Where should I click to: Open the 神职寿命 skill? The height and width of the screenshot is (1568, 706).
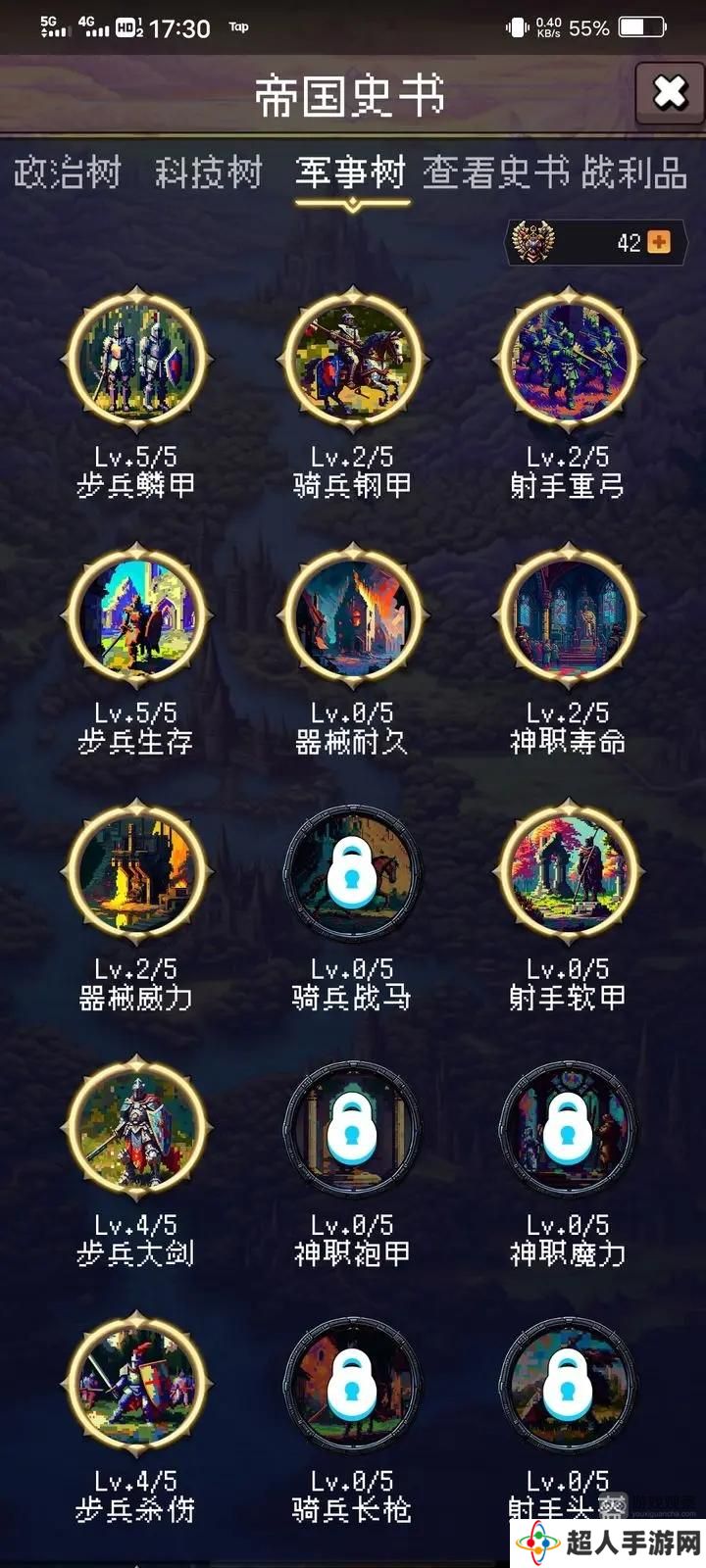568,615
